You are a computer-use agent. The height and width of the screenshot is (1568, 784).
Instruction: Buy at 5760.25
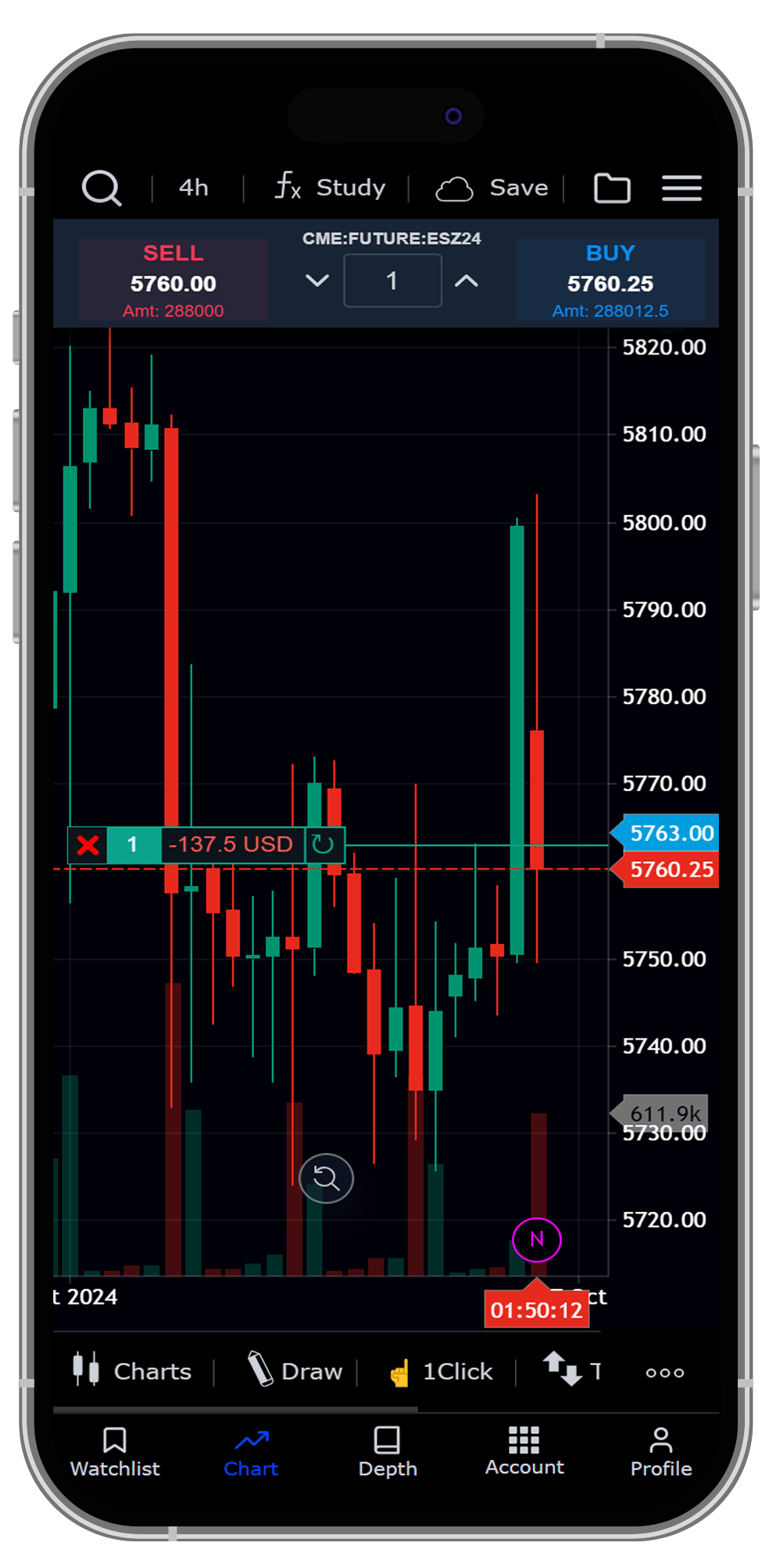click(610, 281)
